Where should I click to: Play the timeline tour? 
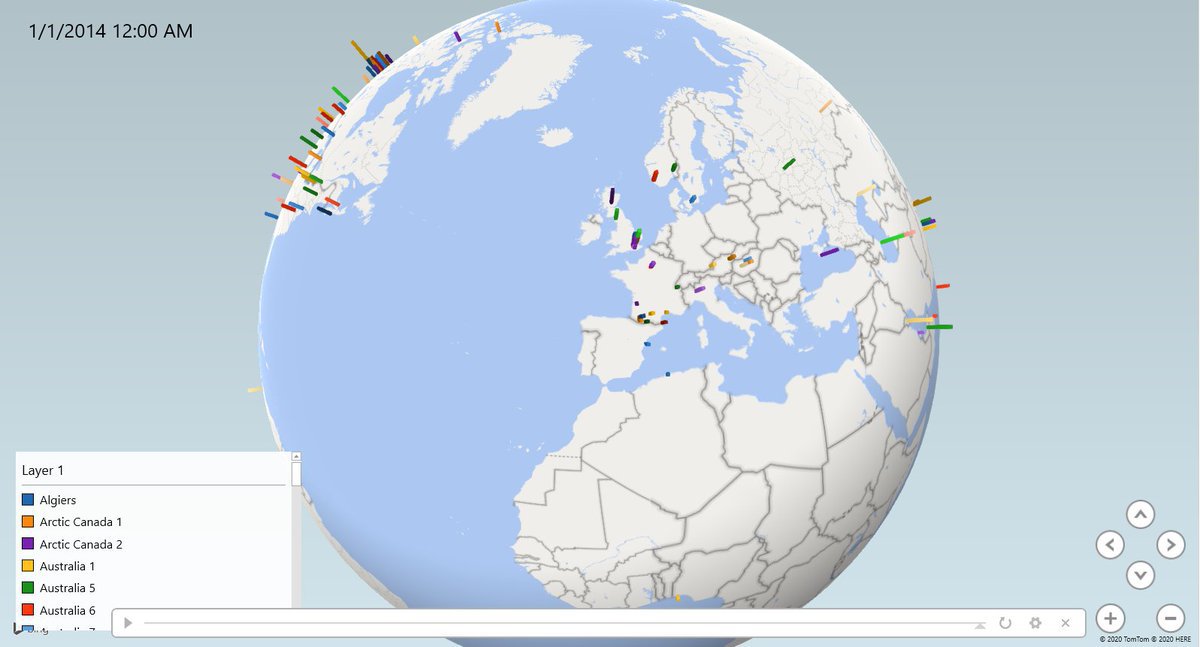pos(128,623)
